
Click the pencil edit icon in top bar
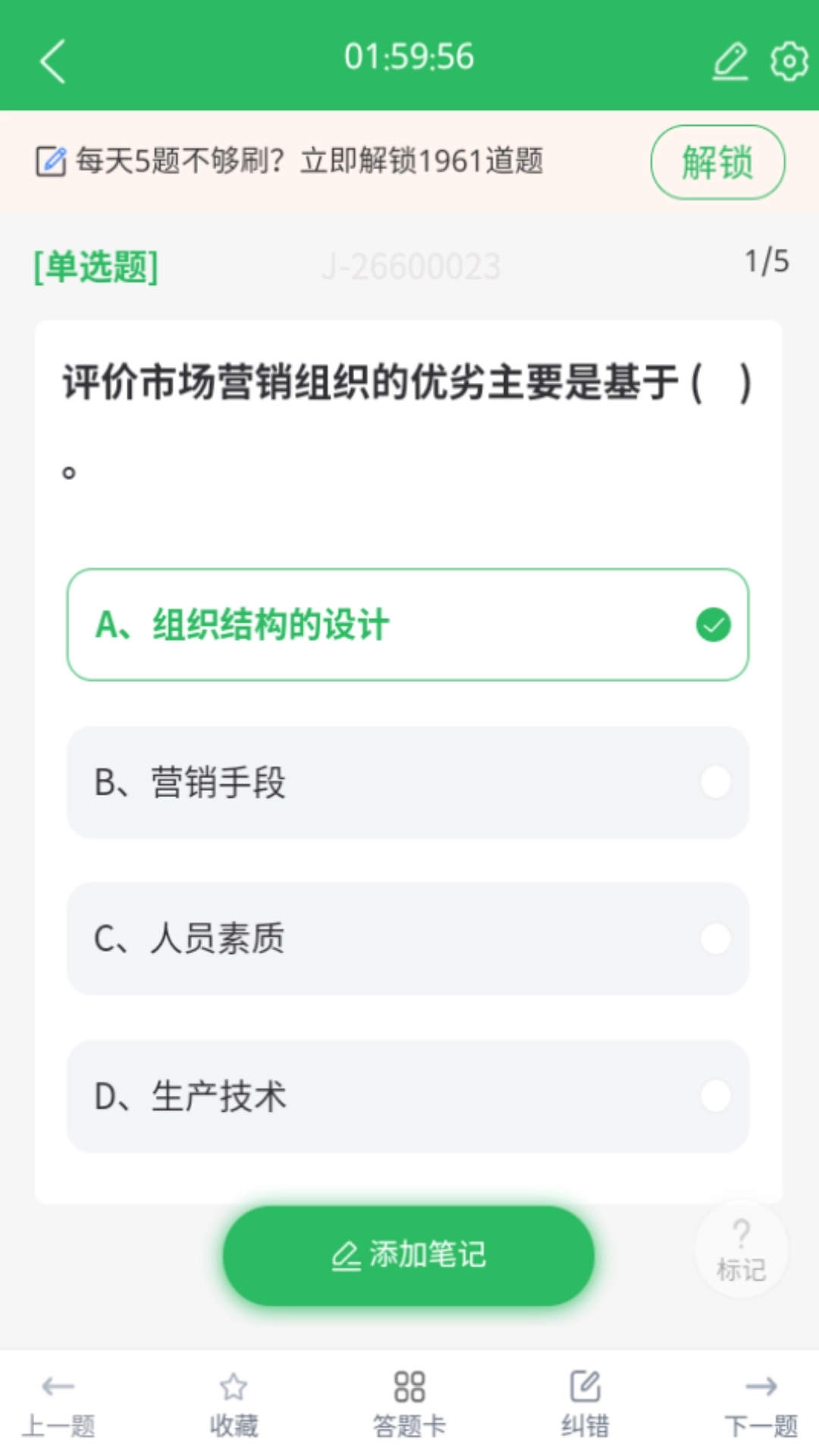tap(730, 59)
